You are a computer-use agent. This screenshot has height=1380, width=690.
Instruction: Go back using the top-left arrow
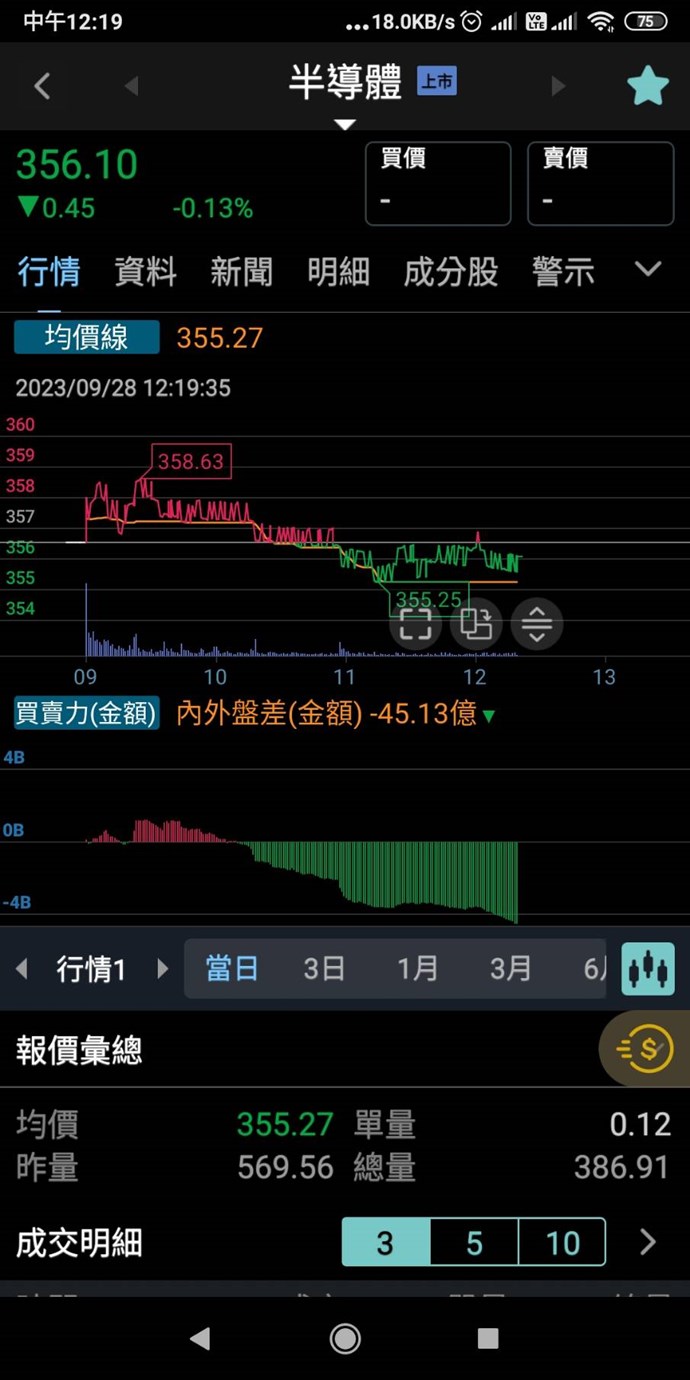pyautogui.click(x=42, y=86)
